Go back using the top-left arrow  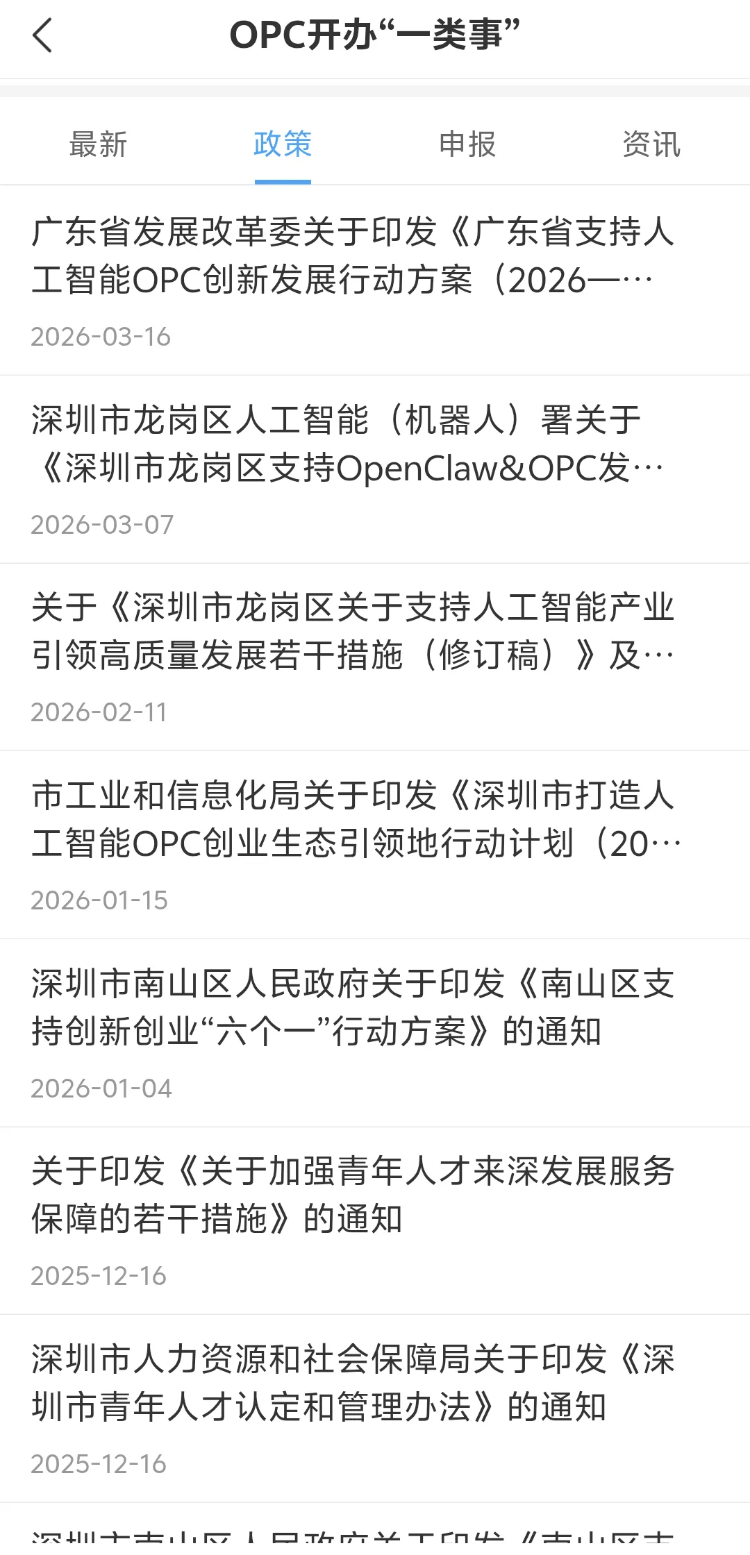click(42, 36)
